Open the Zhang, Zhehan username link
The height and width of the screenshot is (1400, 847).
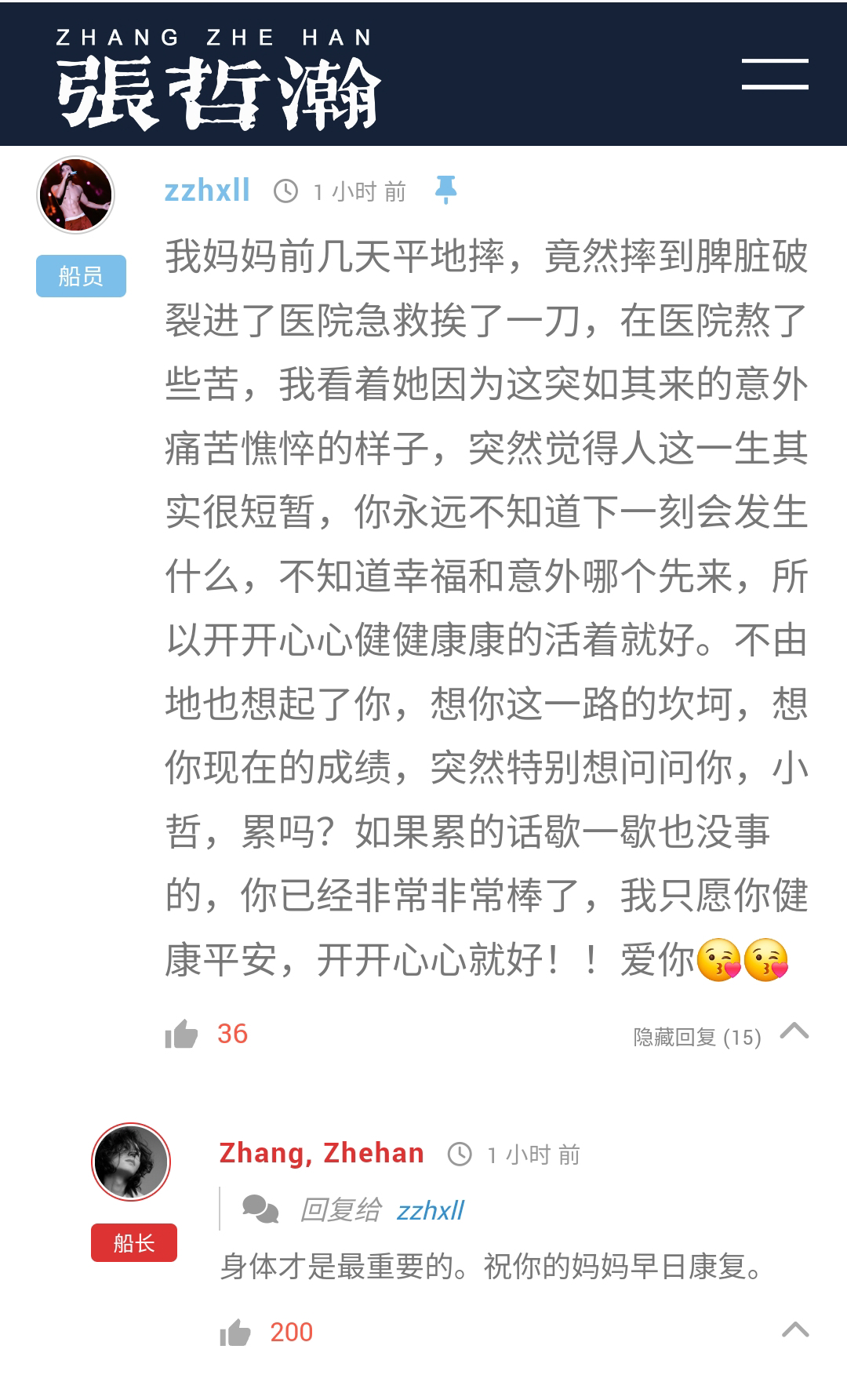(322, 1153)
